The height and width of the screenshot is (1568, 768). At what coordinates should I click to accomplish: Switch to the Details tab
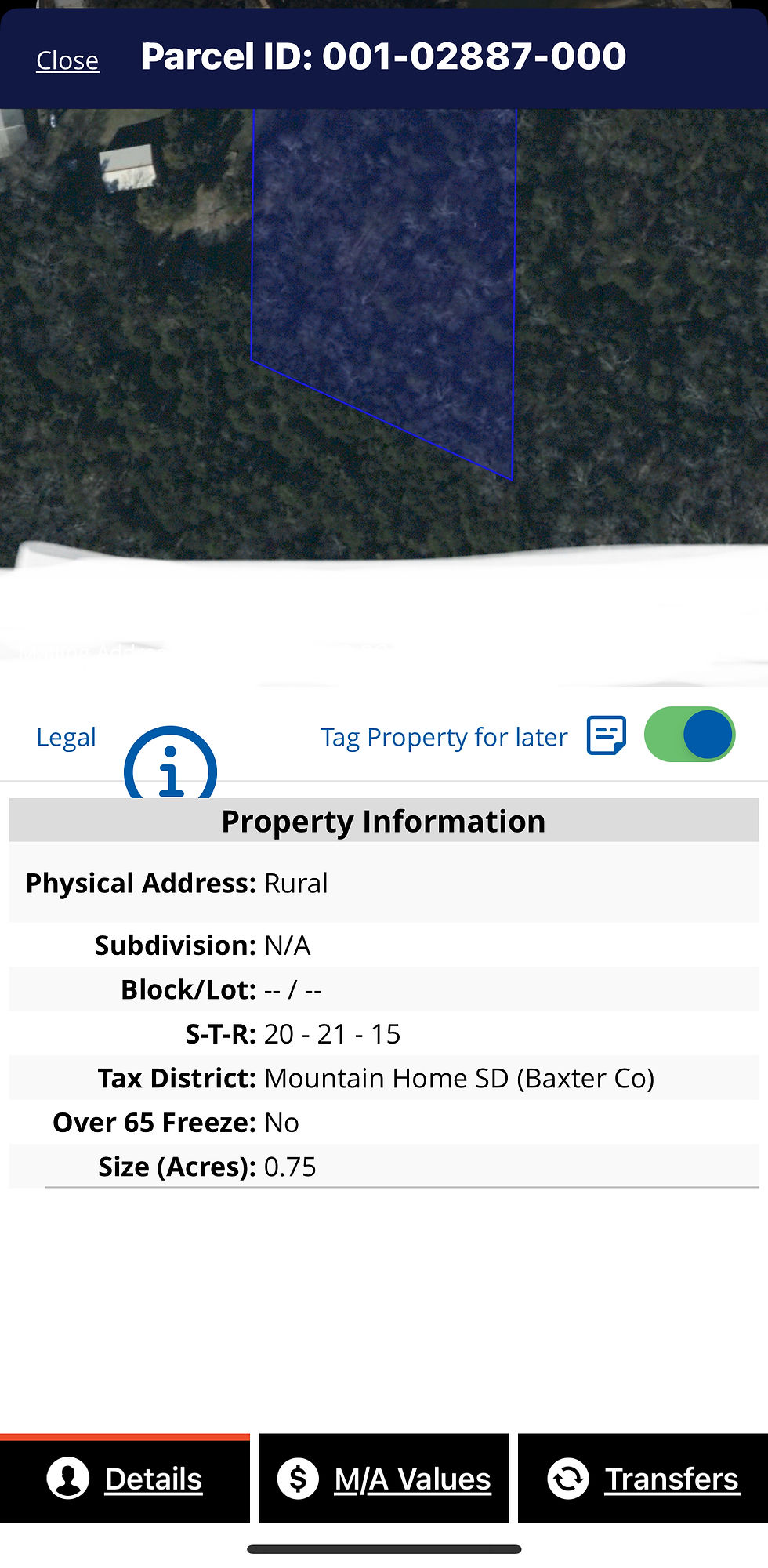coord(125,1479)
